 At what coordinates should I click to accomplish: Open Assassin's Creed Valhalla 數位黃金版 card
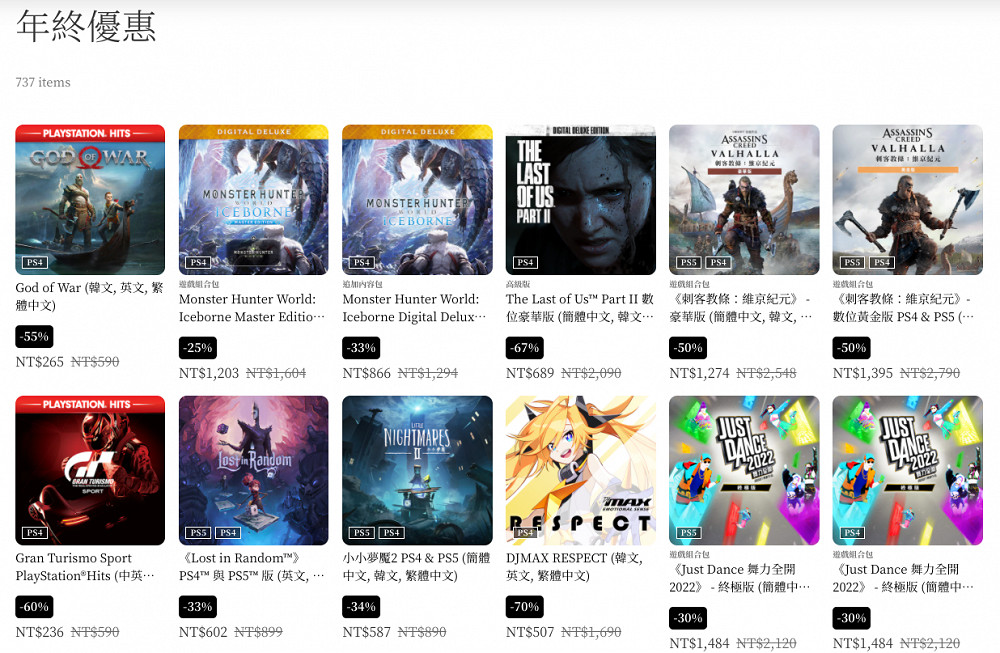[907, 200]
